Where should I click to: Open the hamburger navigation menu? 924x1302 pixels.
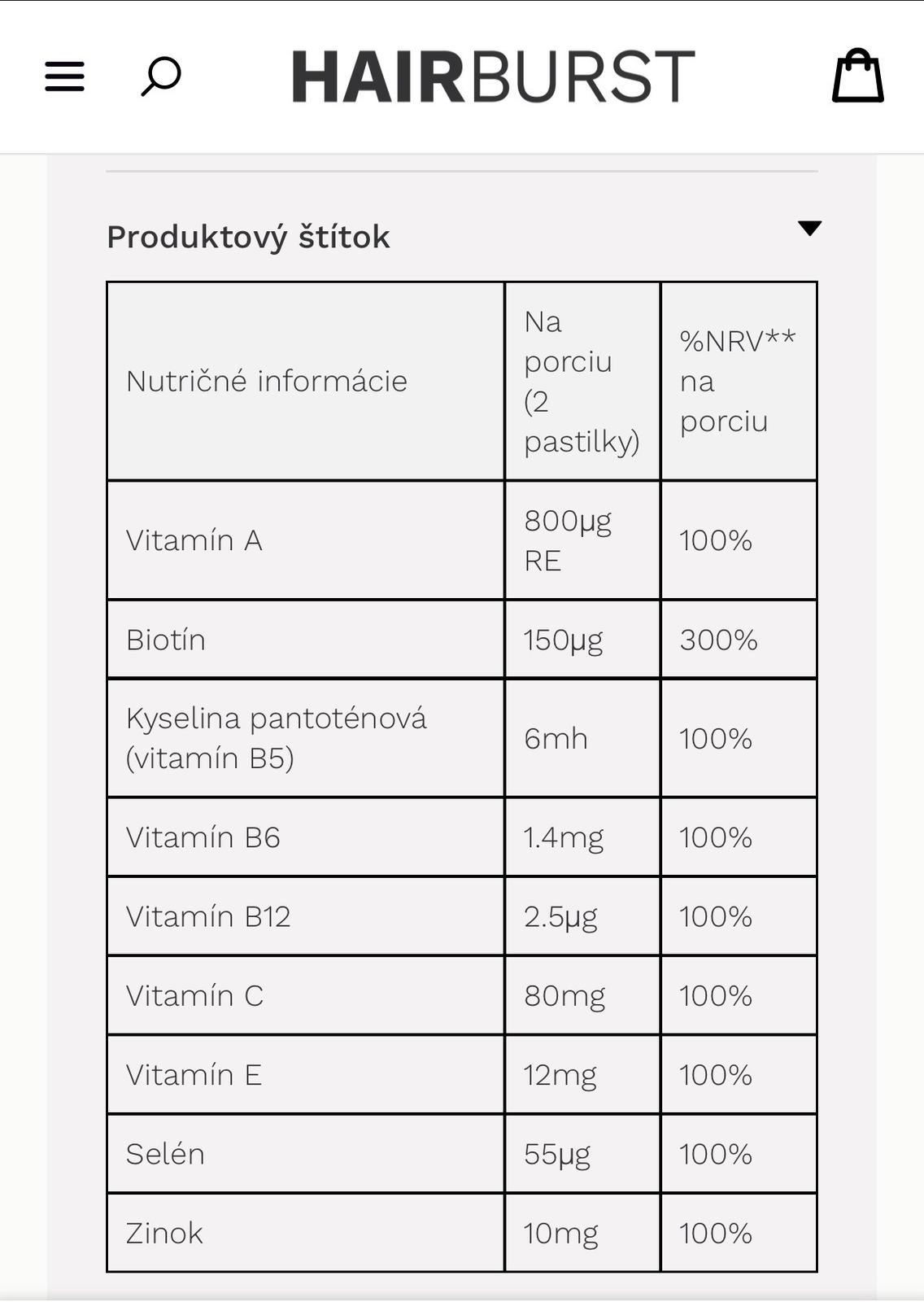pos(64,76)
